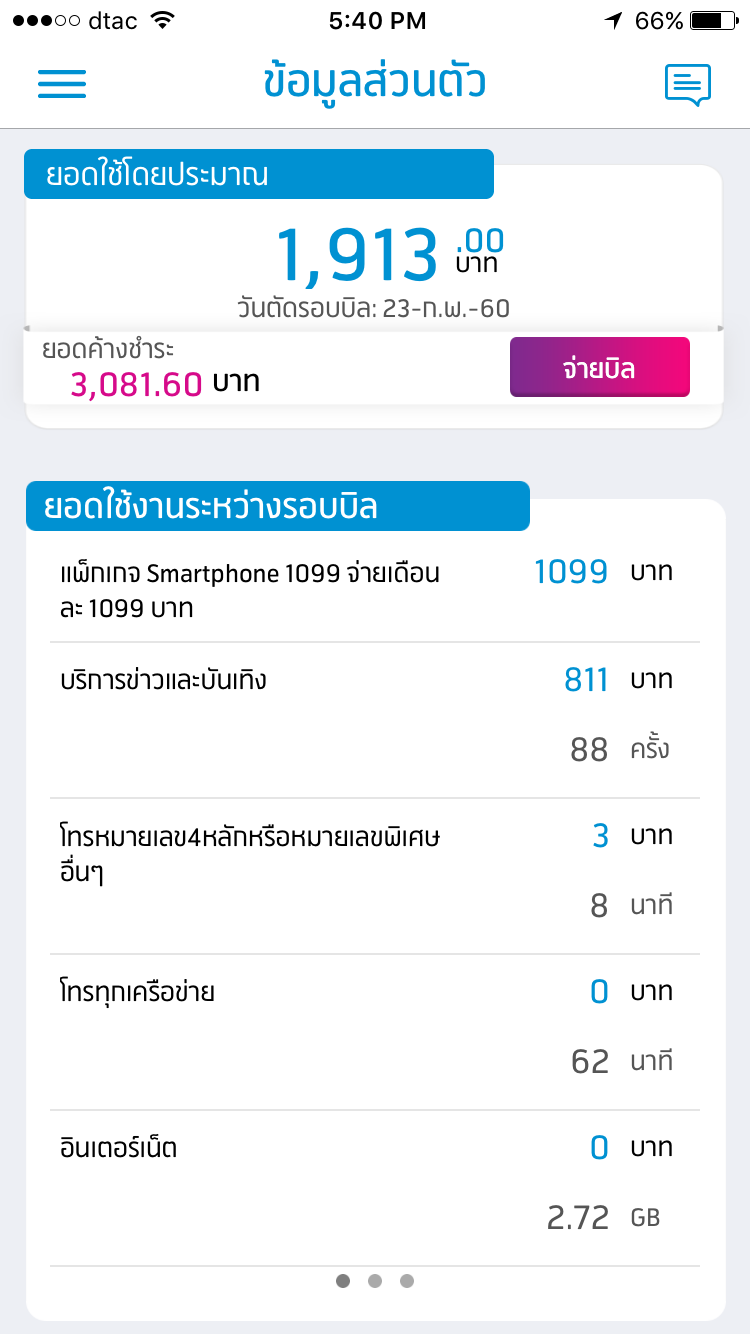This screenshot has width=750, height=1334.
Task: Open the hamburger drawer menu
Action: point(62,84)
